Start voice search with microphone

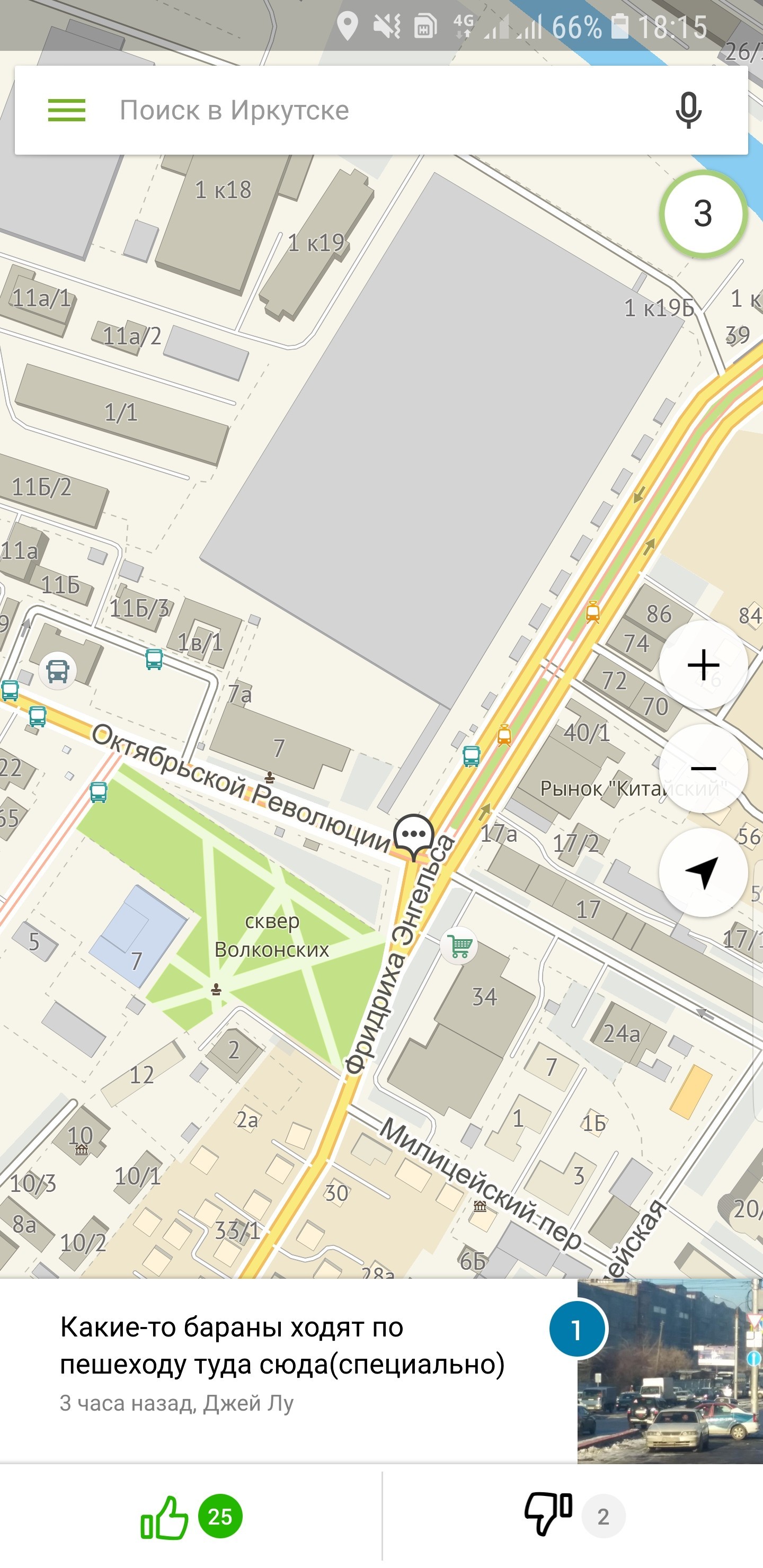(688, 110)
